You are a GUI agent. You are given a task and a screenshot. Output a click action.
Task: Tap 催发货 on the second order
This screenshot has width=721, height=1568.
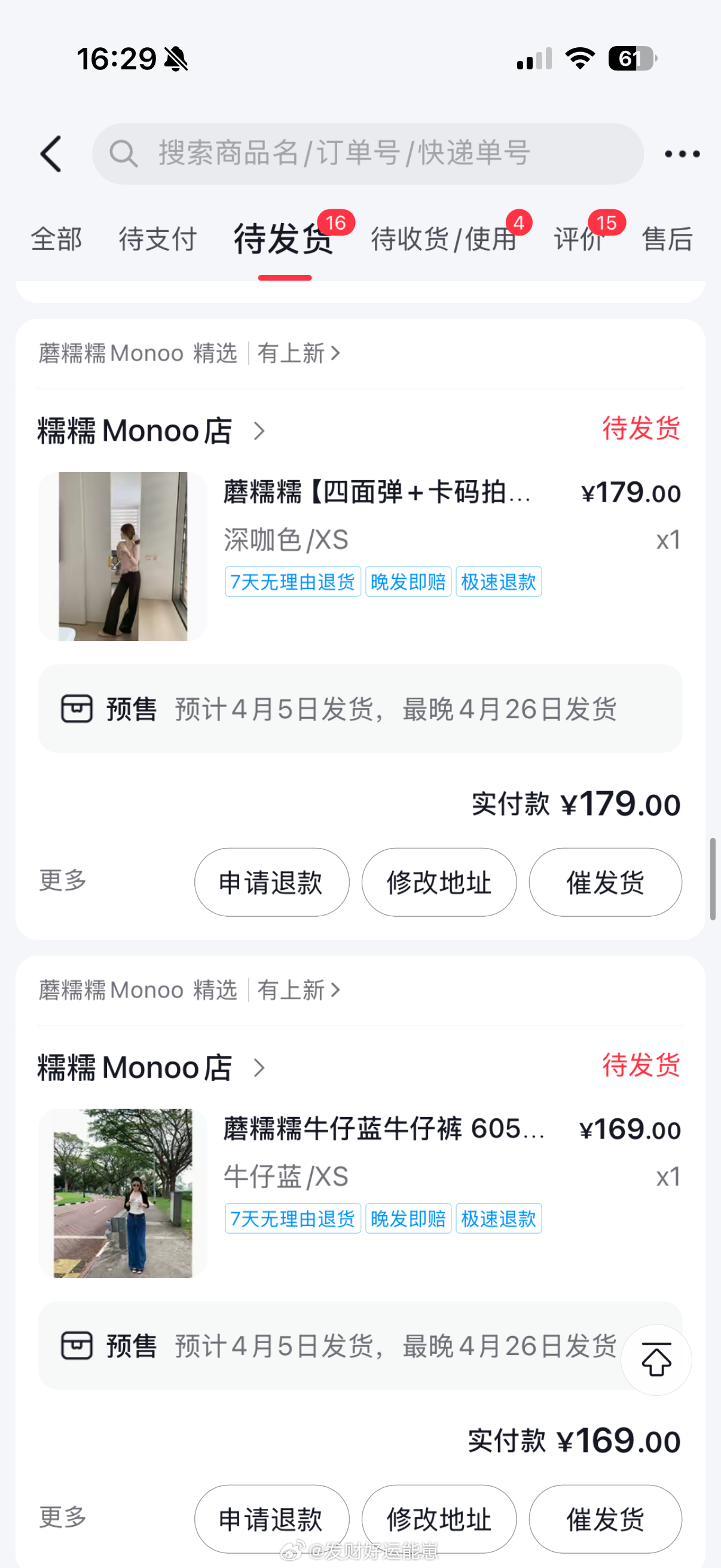(606, 1518)
